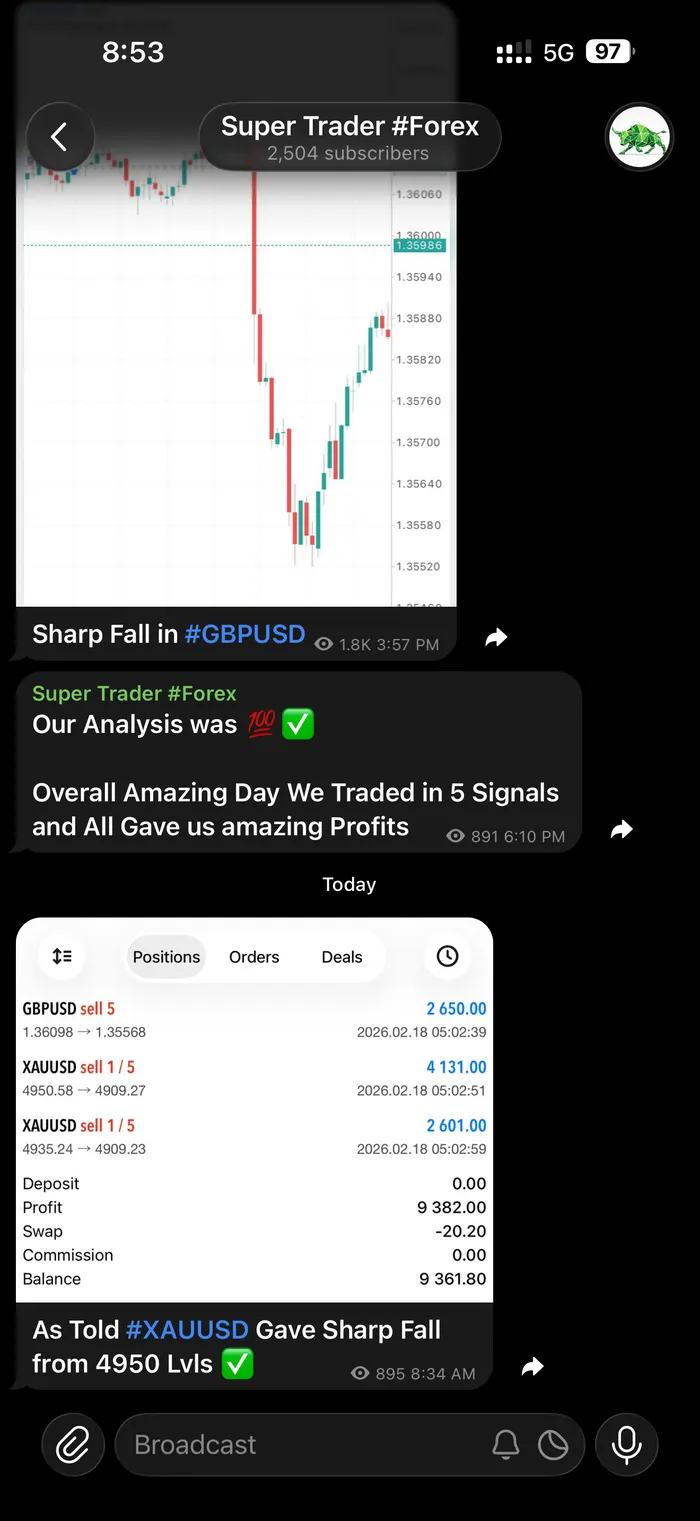Toggle silent broadcast bell
The width and height of the screenshot is (700, 1521).
pos(506,1445)
